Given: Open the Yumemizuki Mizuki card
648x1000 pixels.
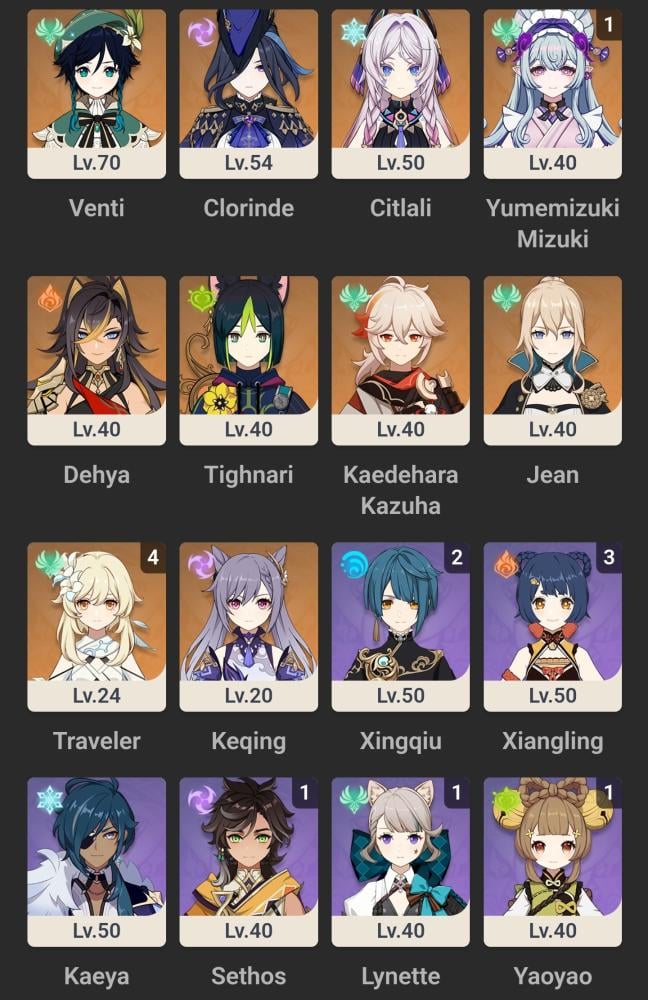Looking at the screenshot, I should point(553,94).
